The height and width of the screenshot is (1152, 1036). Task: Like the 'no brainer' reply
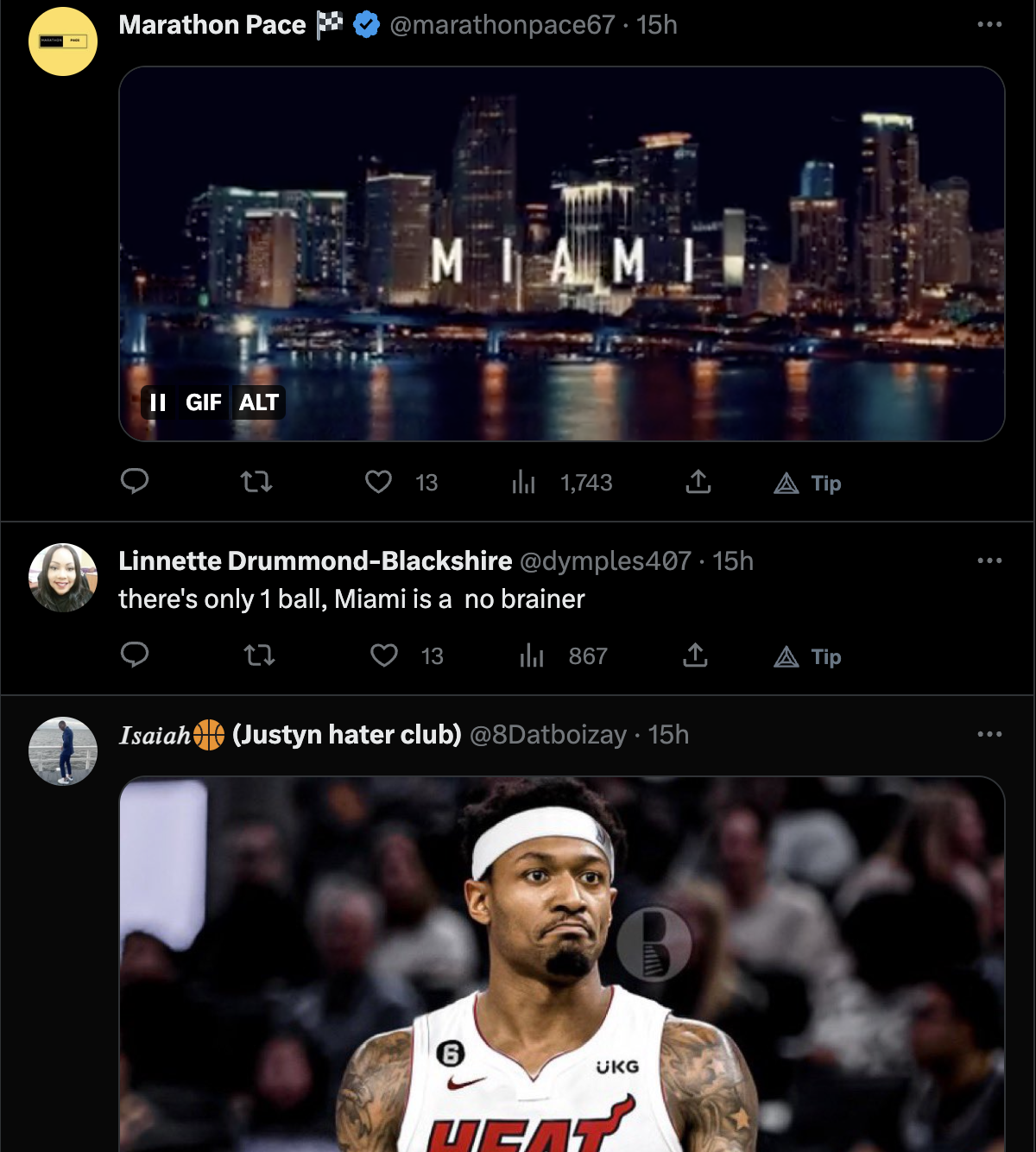386,656
